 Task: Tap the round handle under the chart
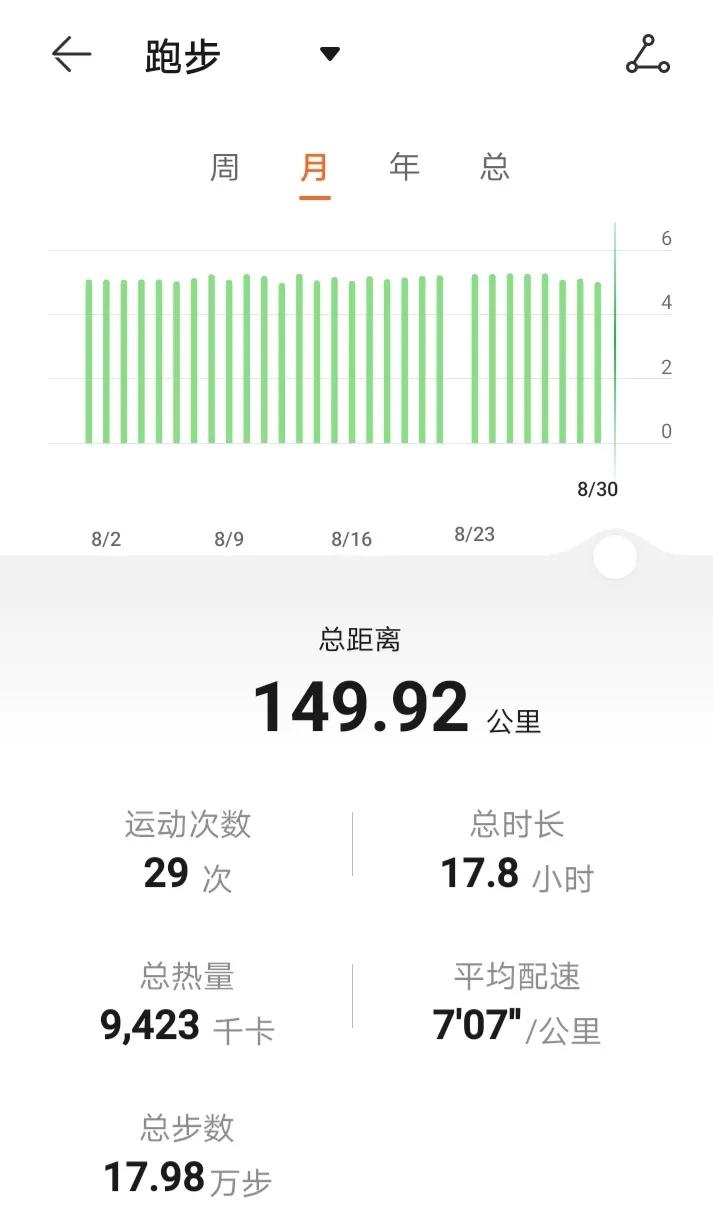614,557
